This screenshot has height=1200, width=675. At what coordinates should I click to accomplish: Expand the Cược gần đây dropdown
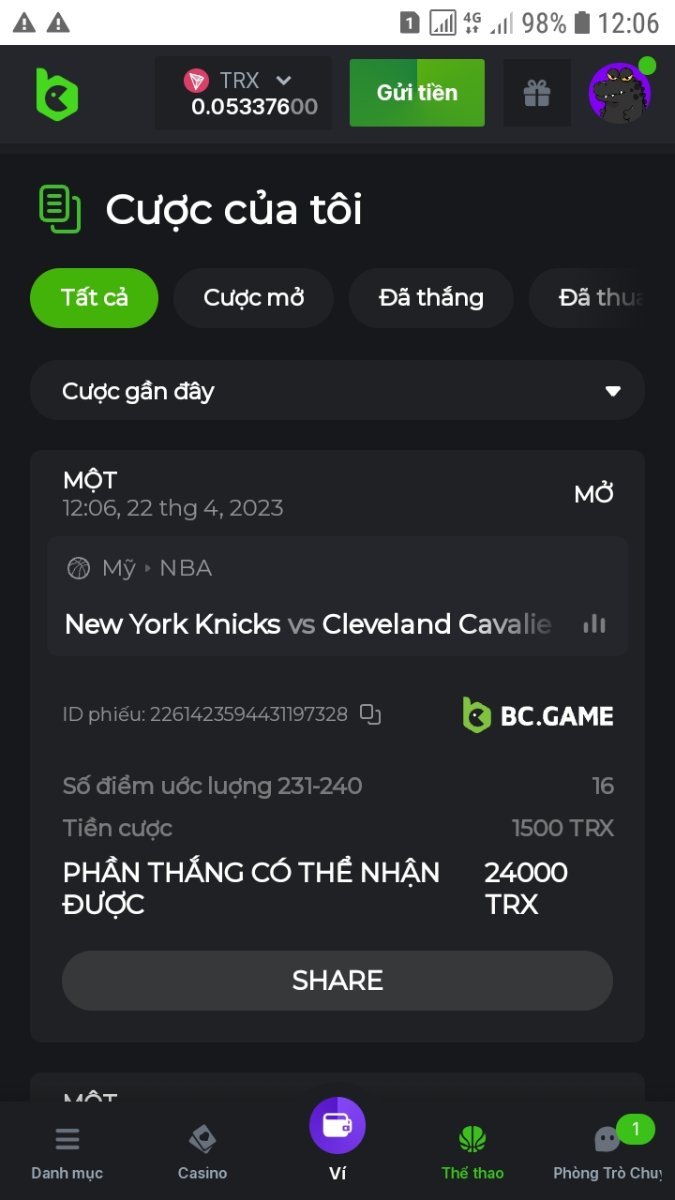[x=337, y=391]
